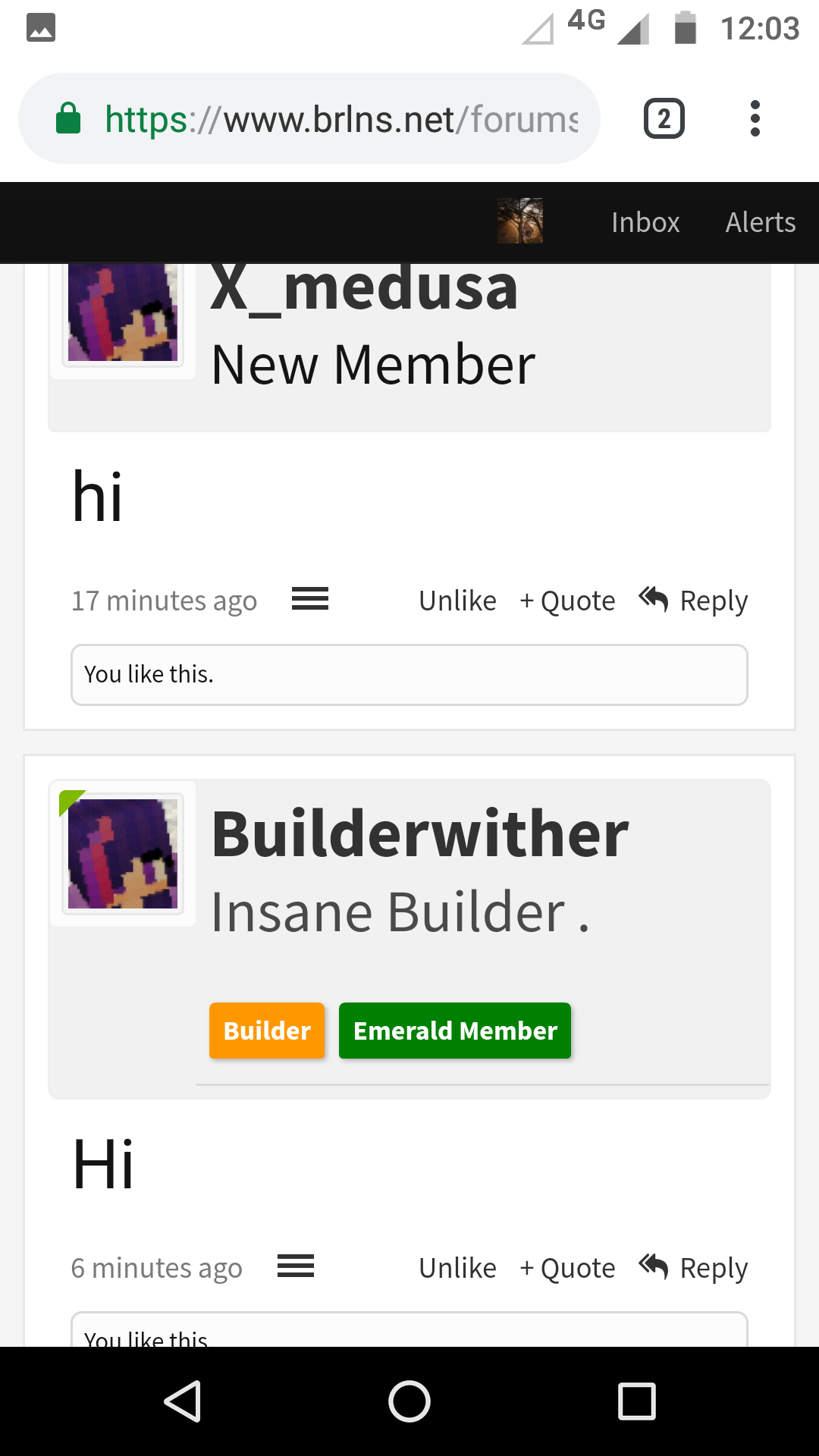Open X_medusa's profile name
This screenshot has width=819, height=1456.
[364, 288]
